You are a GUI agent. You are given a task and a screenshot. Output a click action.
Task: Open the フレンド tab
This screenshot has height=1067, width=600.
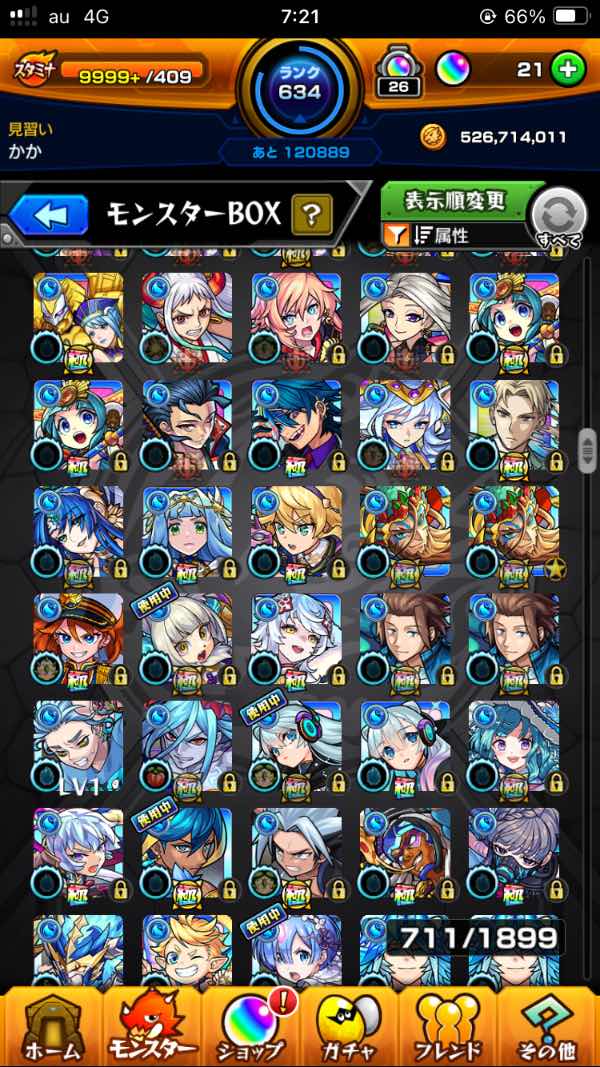(x=449, y=1028)
